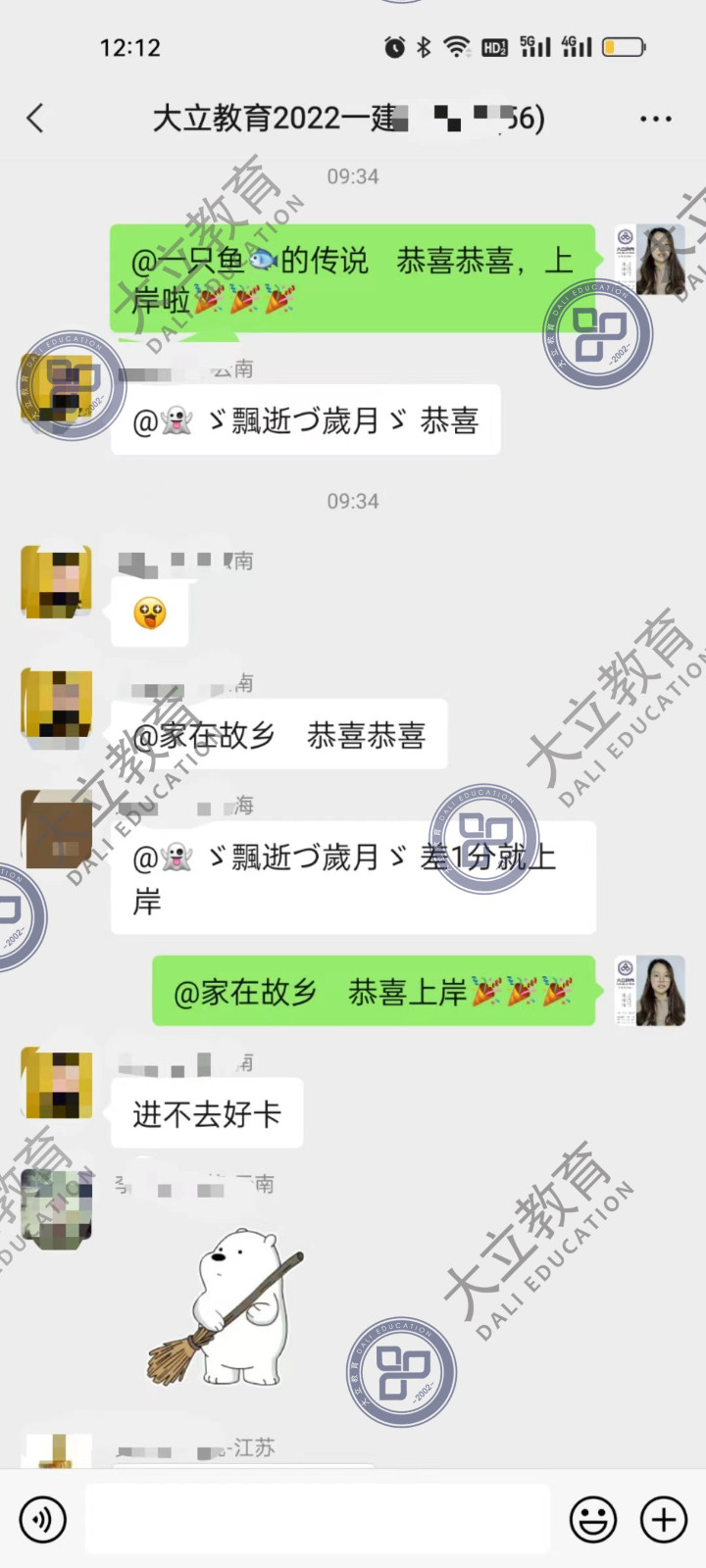Open the group chat overflow menu
706x1568 pixels.
click(655, 119)
